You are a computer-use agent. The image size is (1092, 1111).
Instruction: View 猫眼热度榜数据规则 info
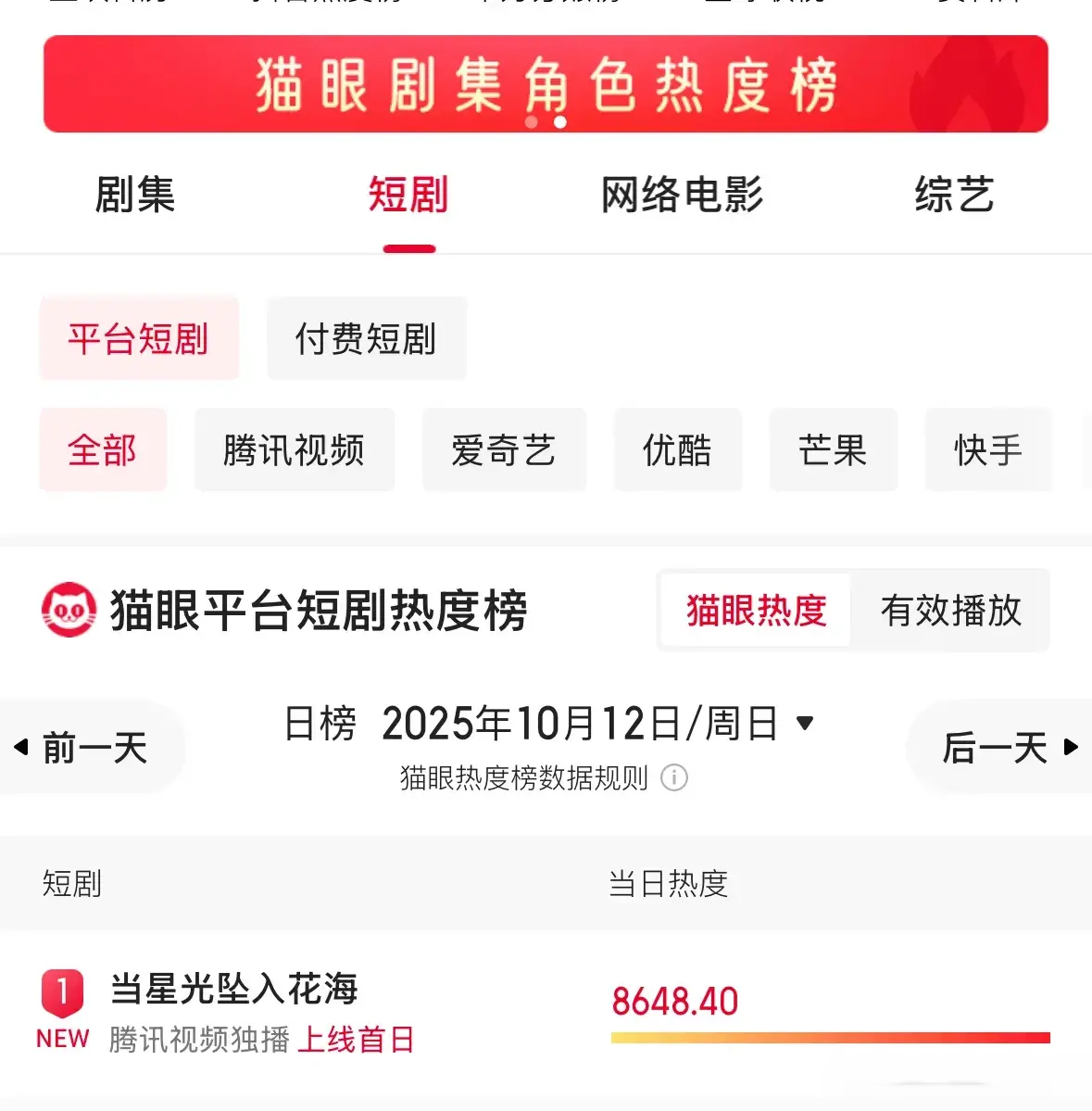tap(673, 777)
